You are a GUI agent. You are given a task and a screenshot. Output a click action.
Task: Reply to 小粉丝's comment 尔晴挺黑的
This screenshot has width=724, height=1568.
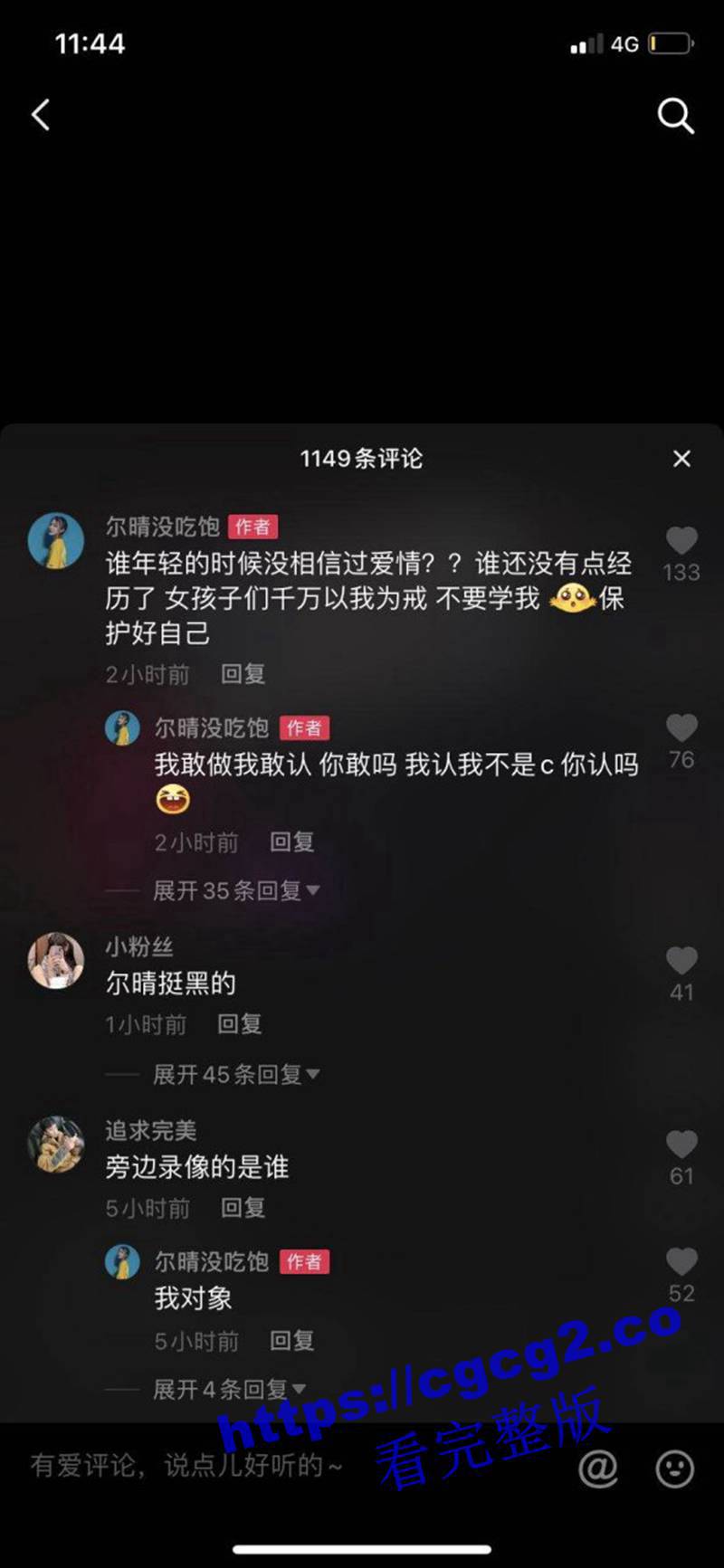click(x=239, y=1024)
